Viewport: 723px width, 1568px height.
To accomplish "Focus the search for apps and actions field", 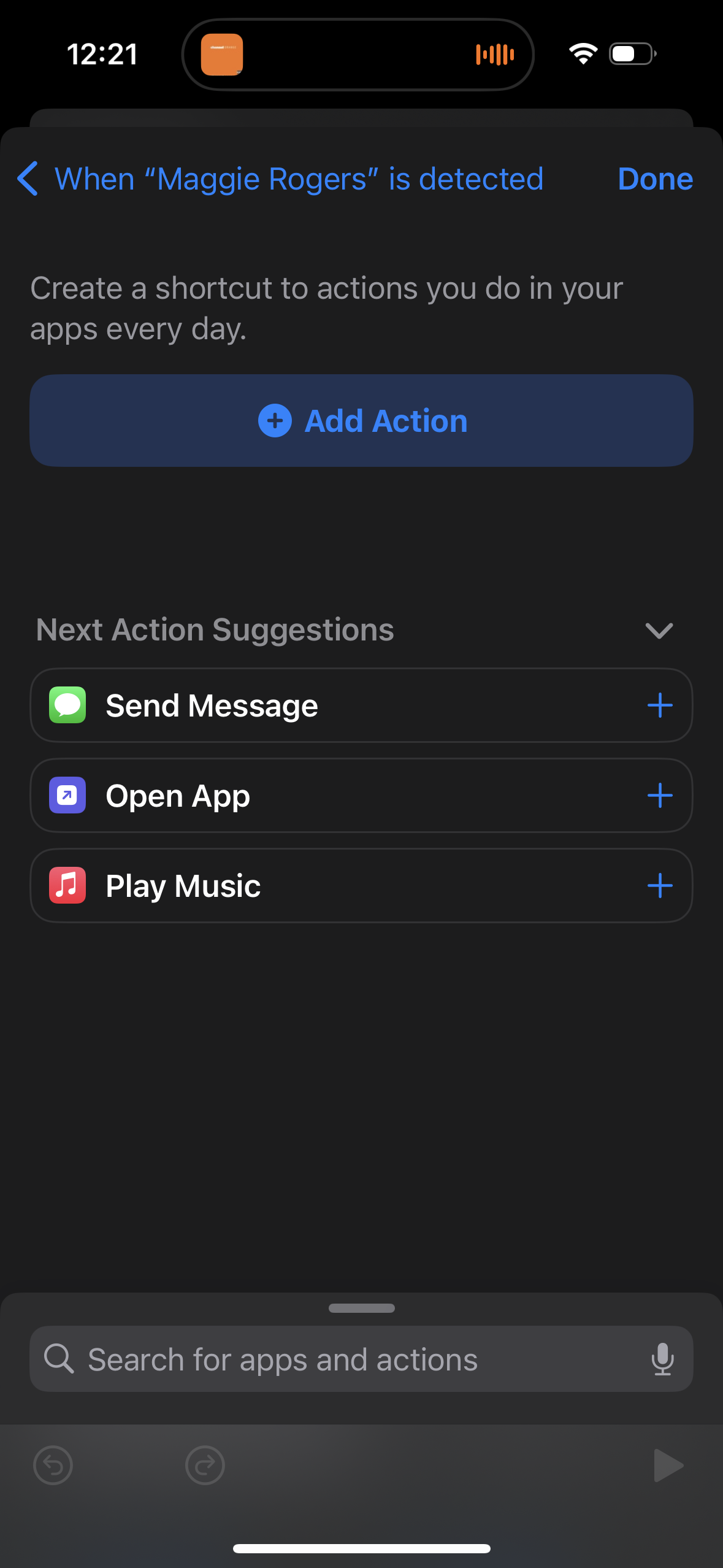I will 343,1359.
